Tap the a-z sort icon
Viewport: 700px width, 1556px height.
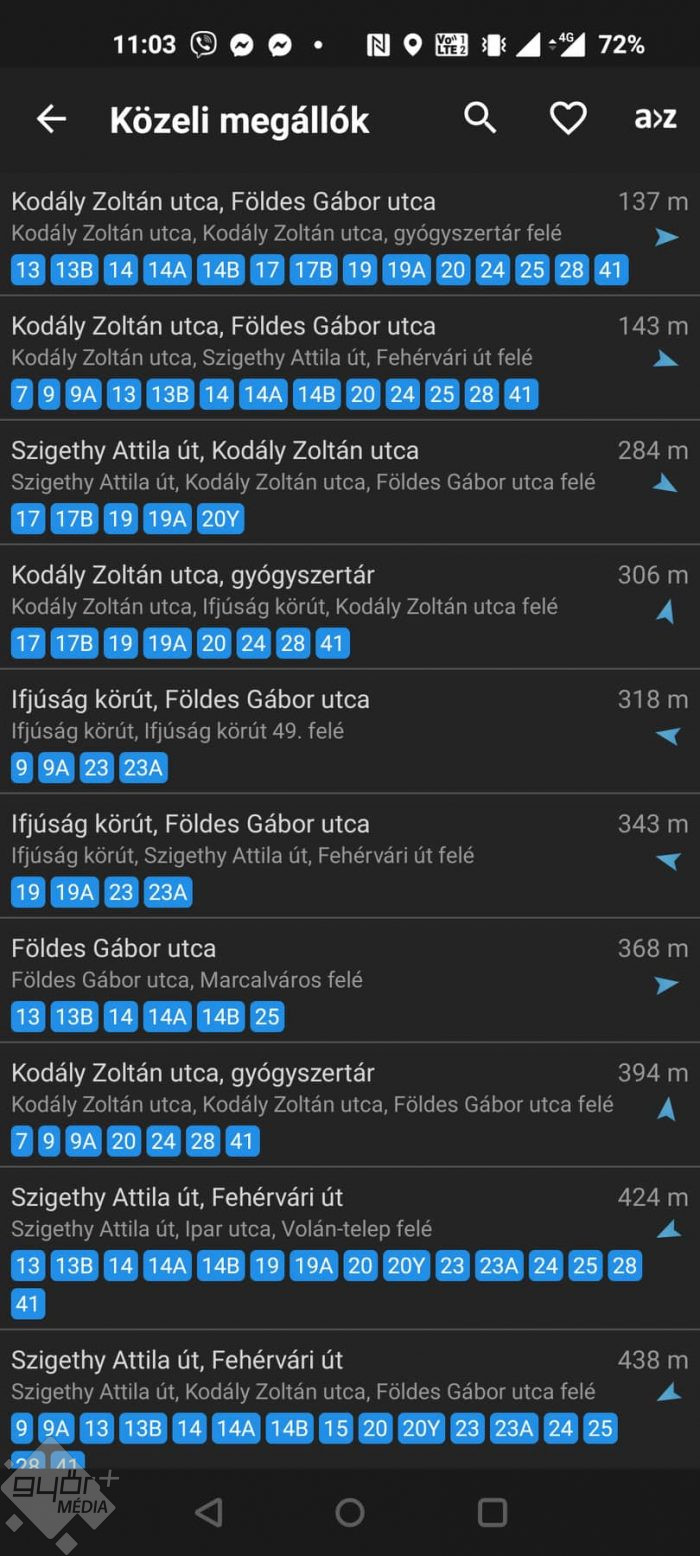coord(655,118)
